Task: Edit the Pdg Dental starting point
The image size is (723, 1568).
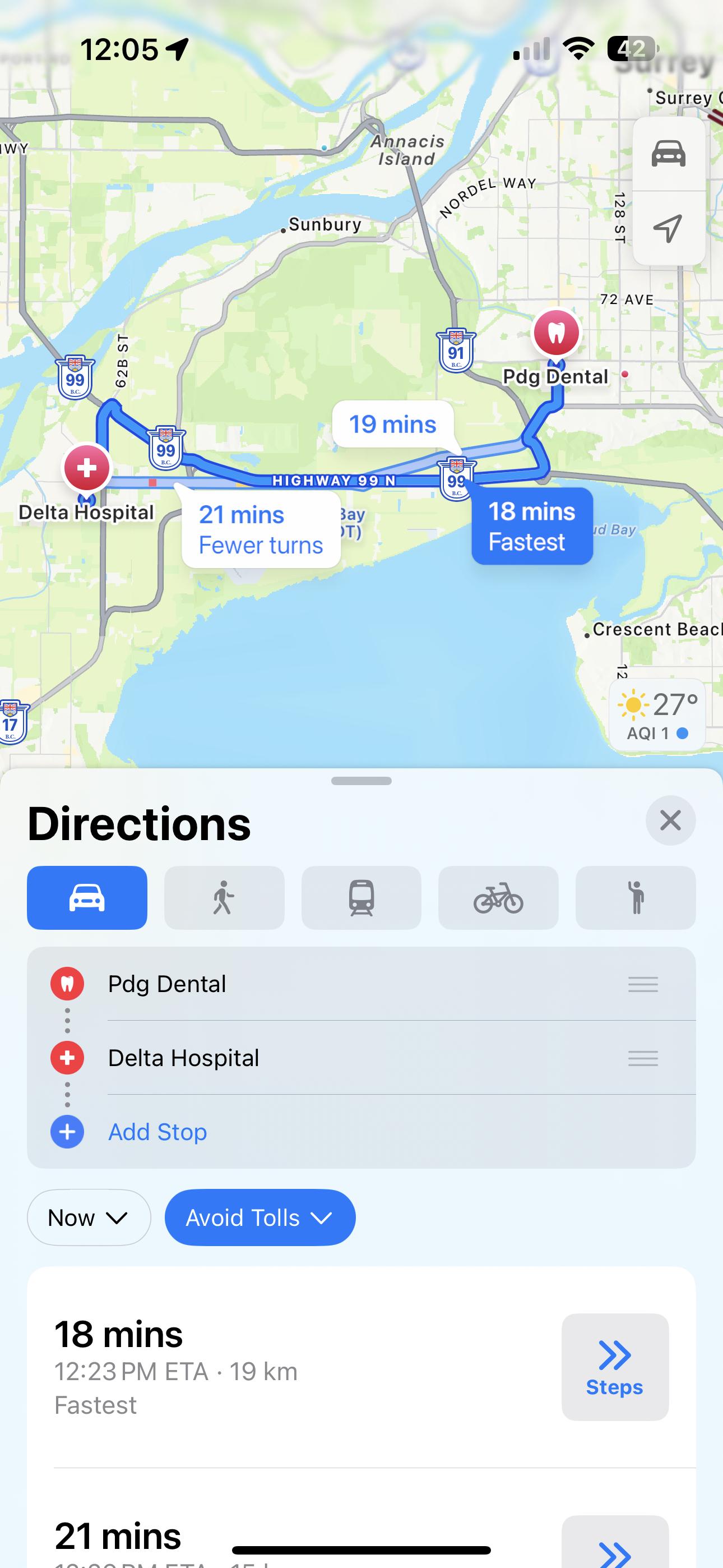Action: [361, 984]
